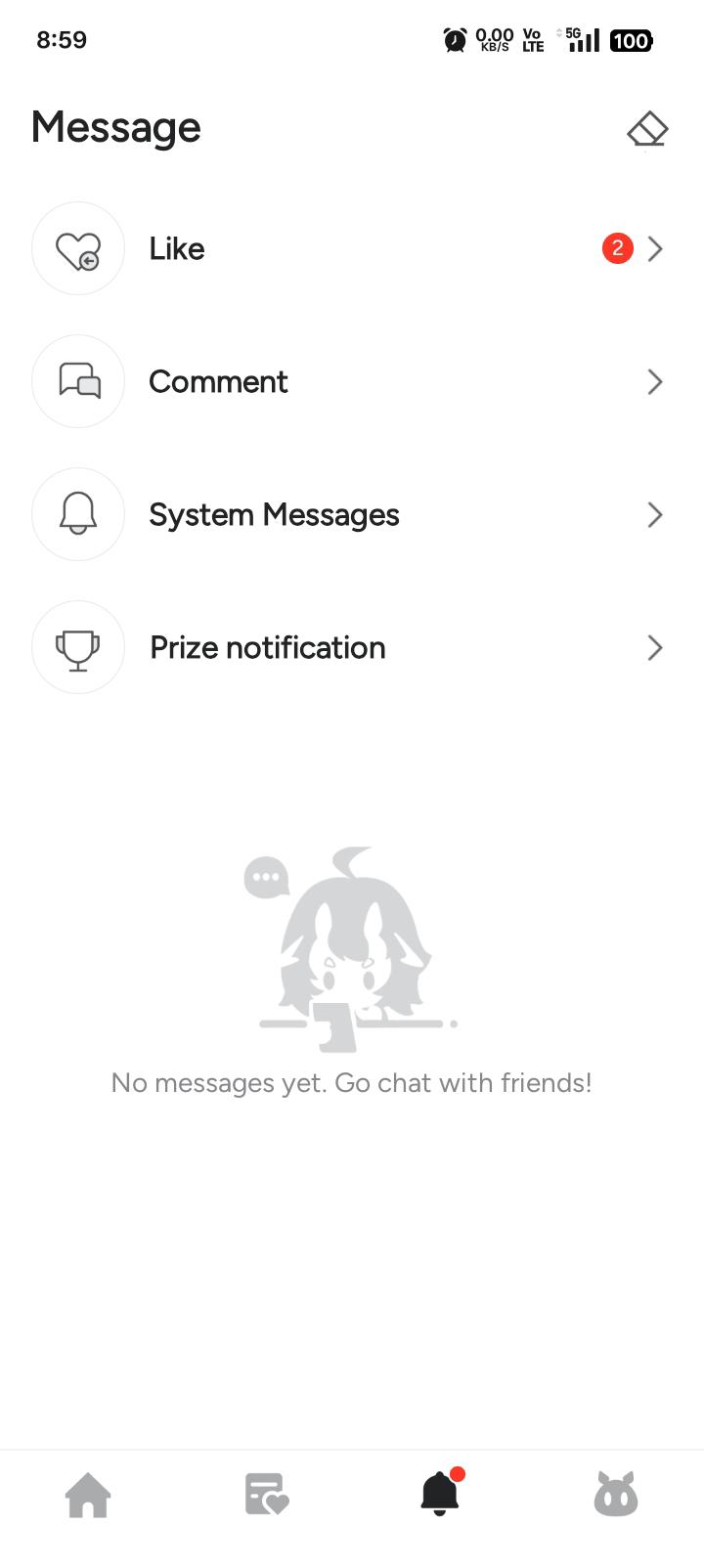
Task: Open the Like notifications row
Action: tap(352, 249)
